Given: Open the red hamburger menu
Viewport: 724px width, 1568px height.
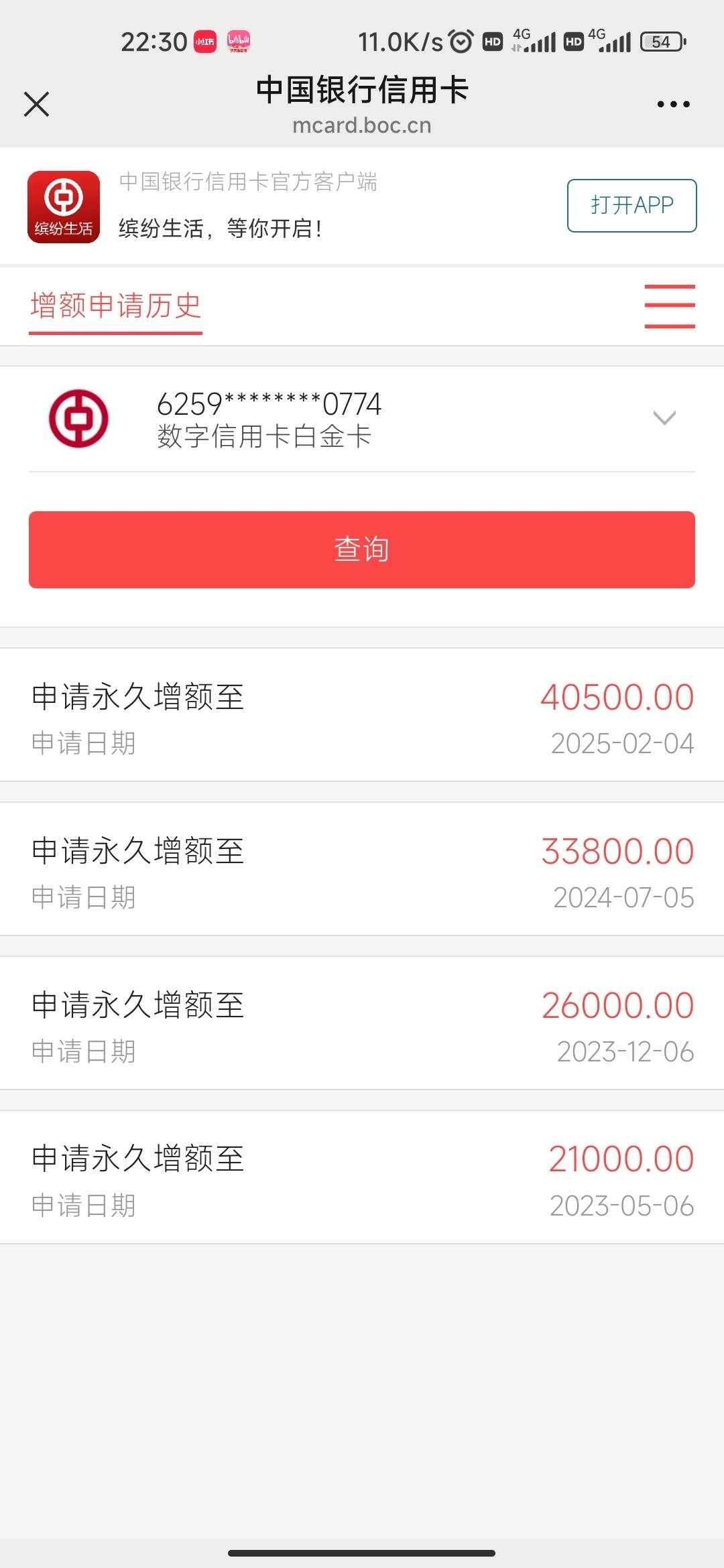Looking at the screenshot, I should (x=670, y=306).
